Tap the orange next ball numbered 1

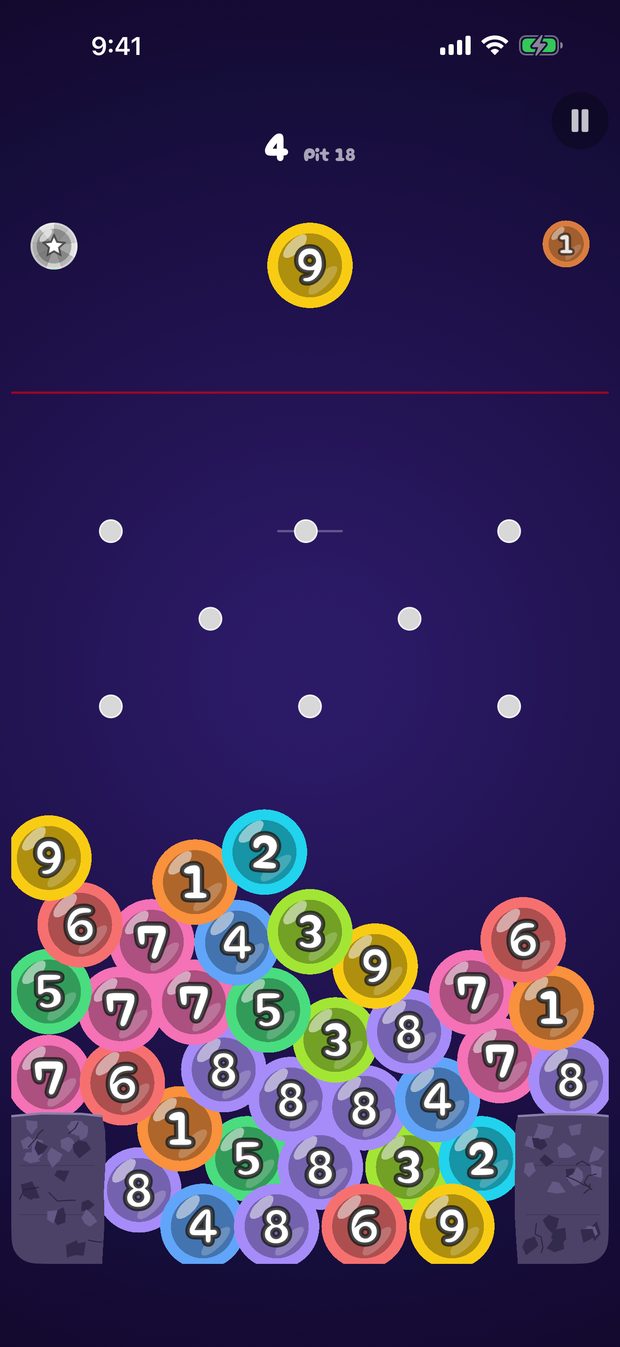click(x=566, y=244)
